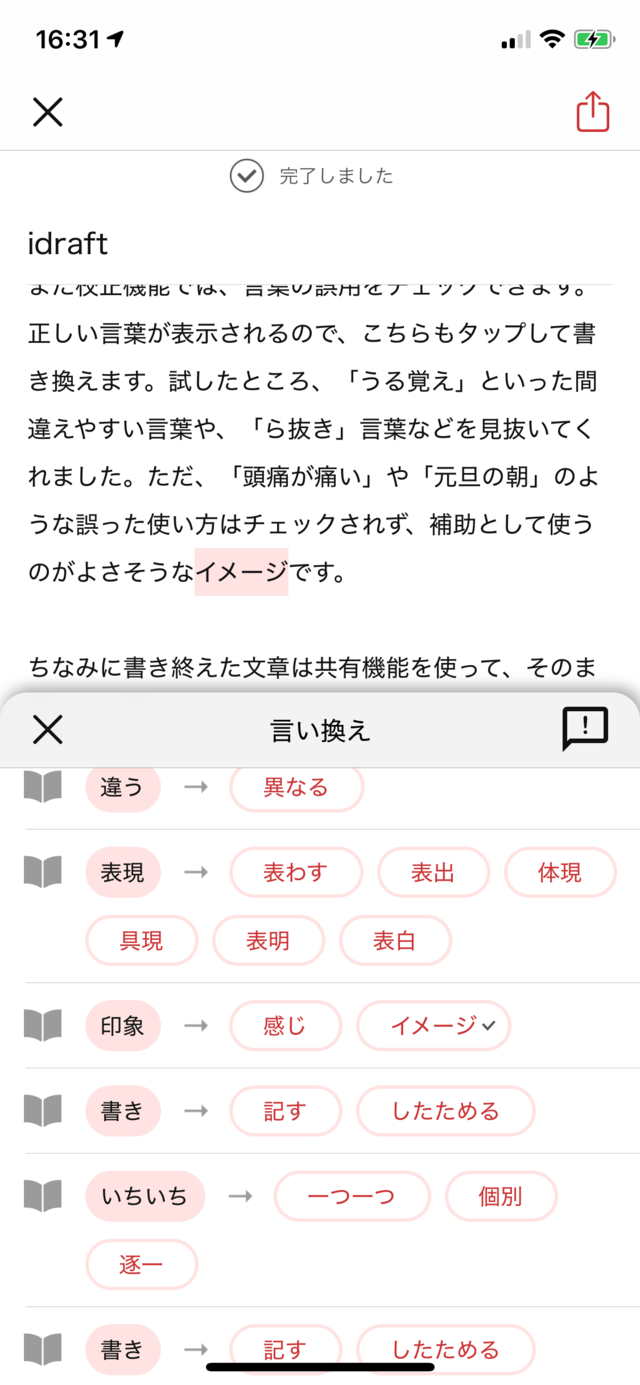Open the feedback report icon
This screenshot has height=1385, width=640.
click(585, 729)
